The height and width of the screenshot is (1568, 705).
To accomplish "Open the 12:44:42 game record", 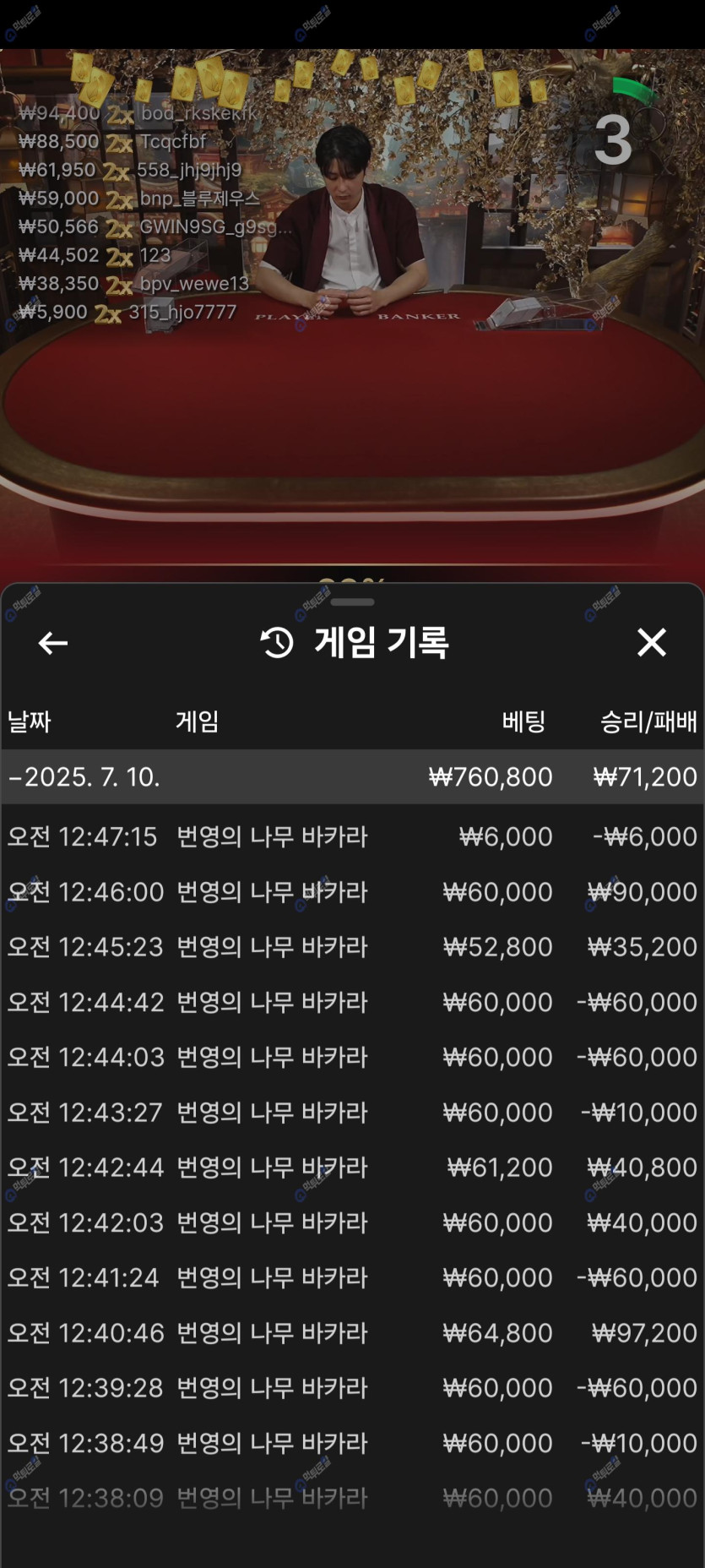I will click(352, 1002).
